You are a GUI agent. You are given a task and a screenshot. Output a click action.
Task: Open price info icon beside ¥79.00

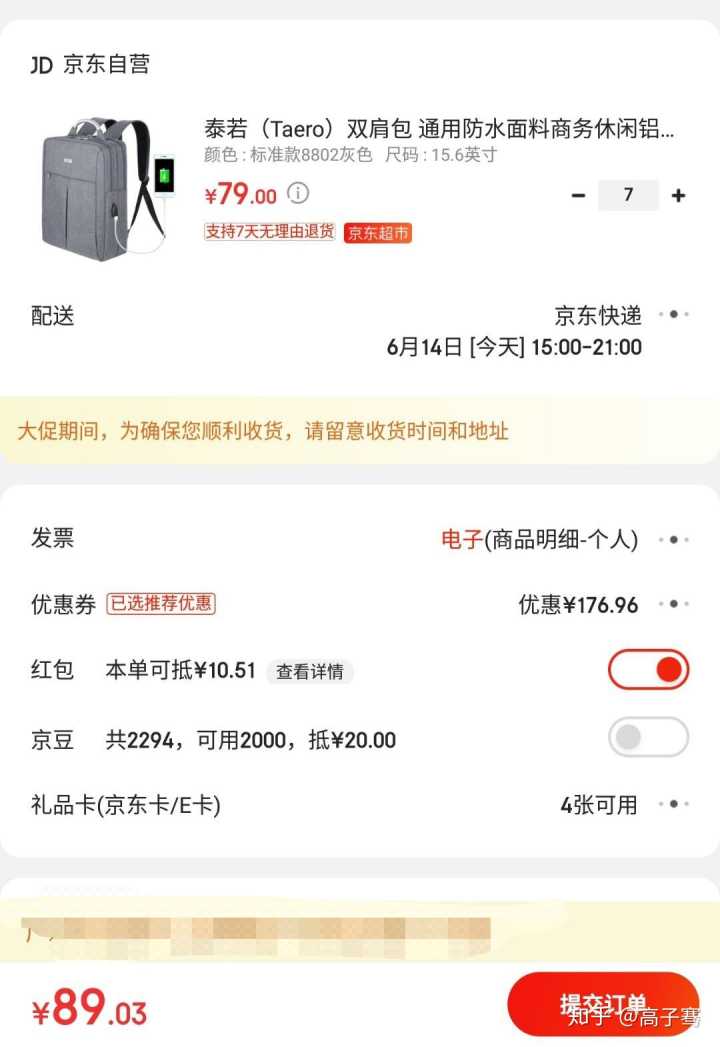(x=298, y=193)
